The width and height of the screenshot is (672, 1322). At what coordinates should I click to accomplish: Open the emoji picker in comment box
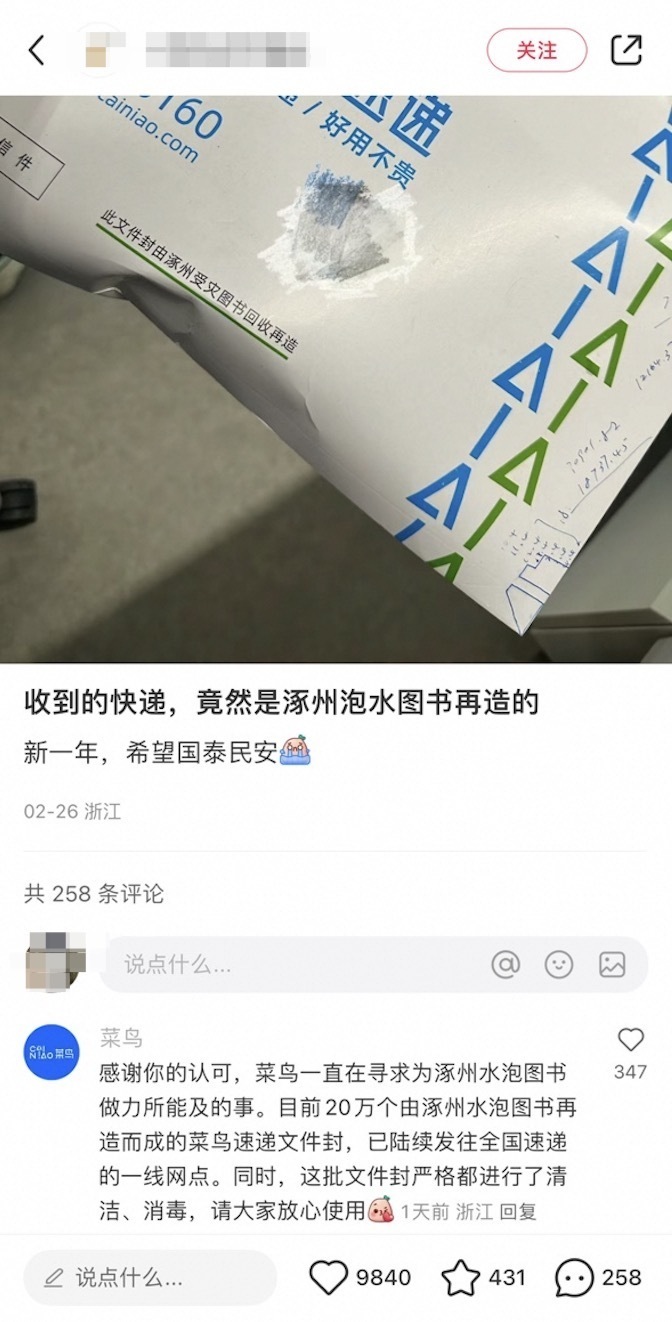pyautogui.click(x=559, y=965)
